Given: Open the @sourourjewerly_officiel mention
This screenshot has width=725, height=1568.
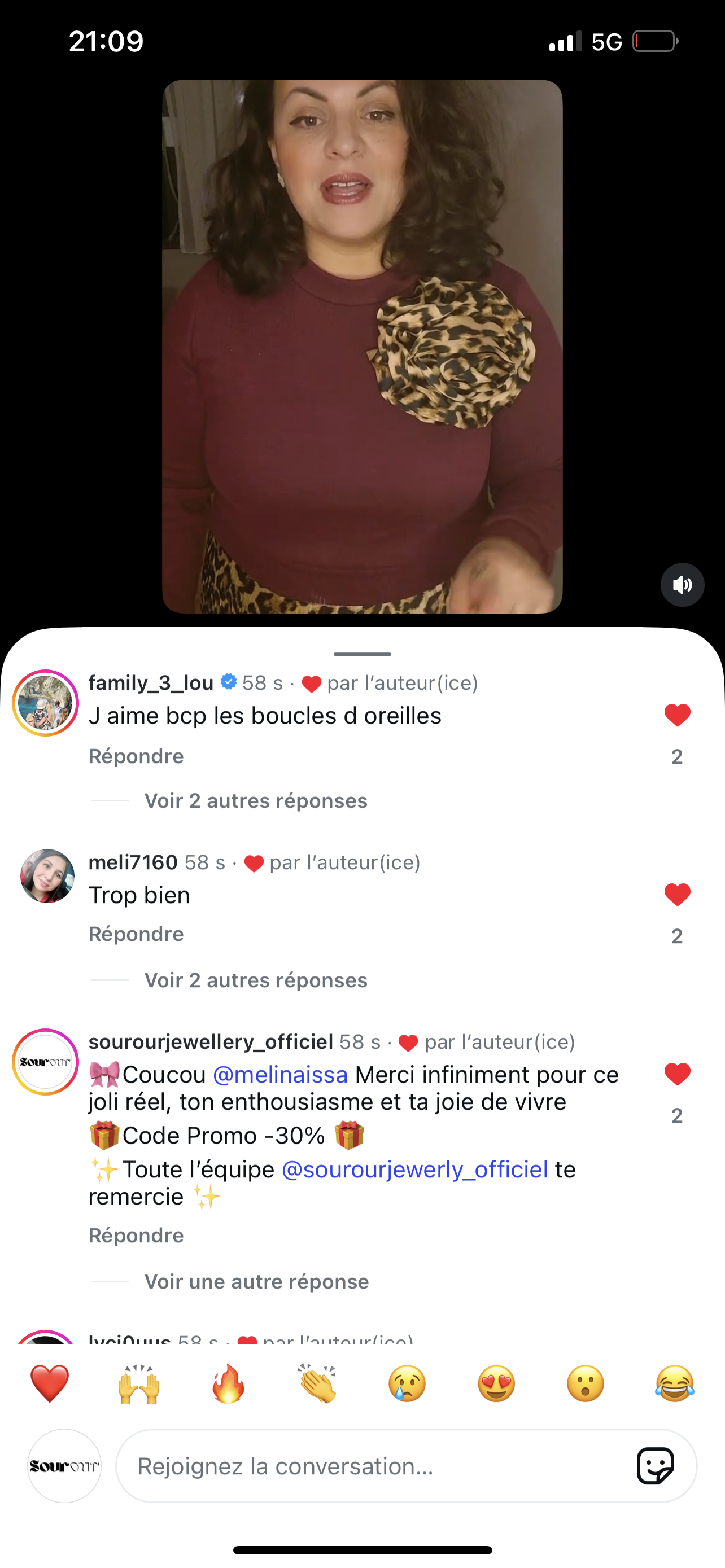Looking at the screenshot, I should point(414,1170).
